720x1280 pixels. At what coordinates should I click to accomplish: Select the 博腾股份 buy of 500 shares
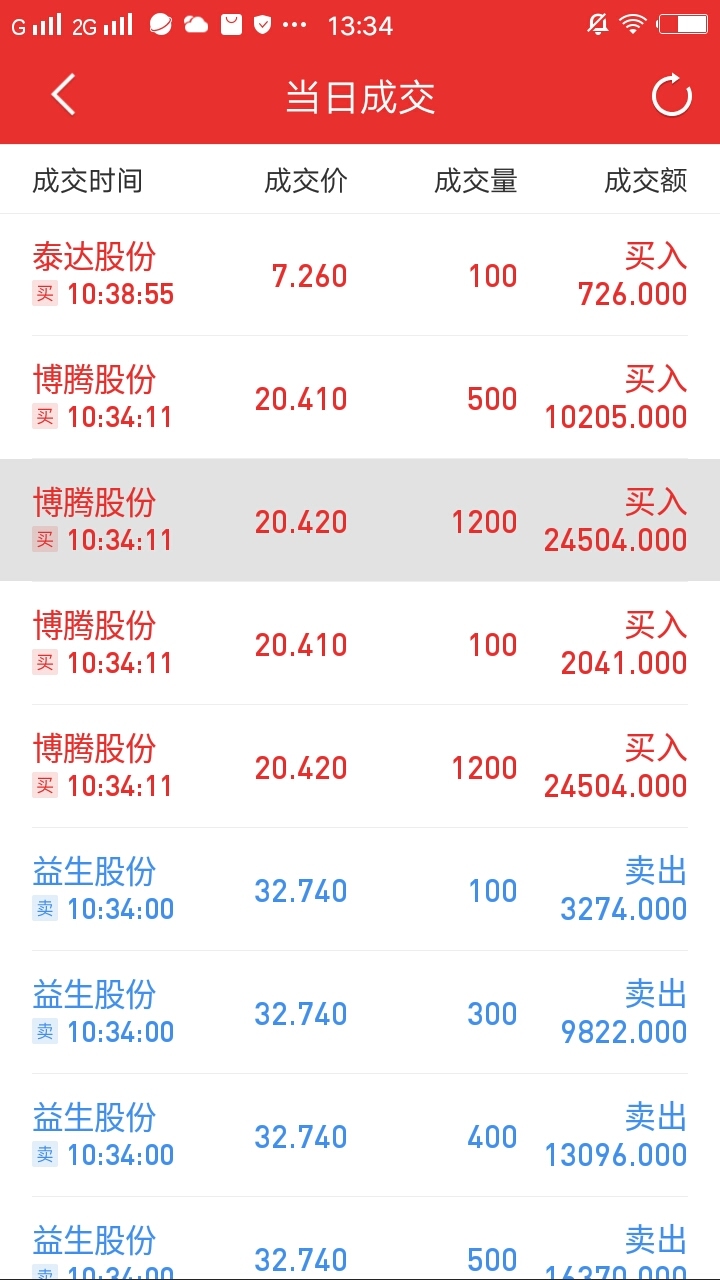click(x=360, y=398)
